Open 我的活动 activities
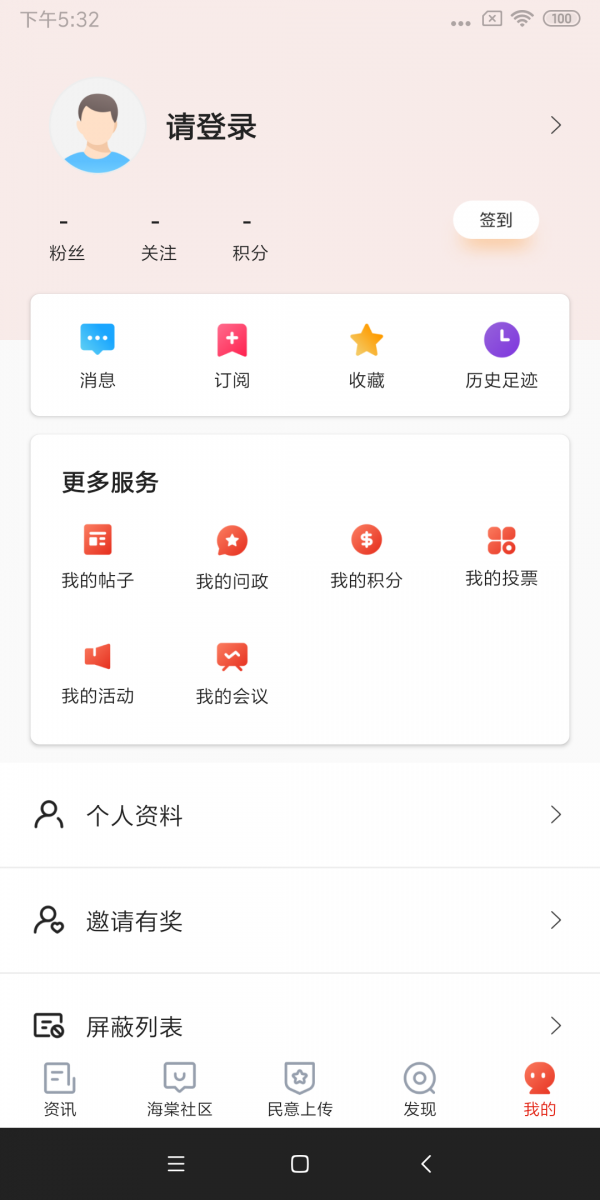The width and height of the screenshot is (600, 1200). click(98, 672)
